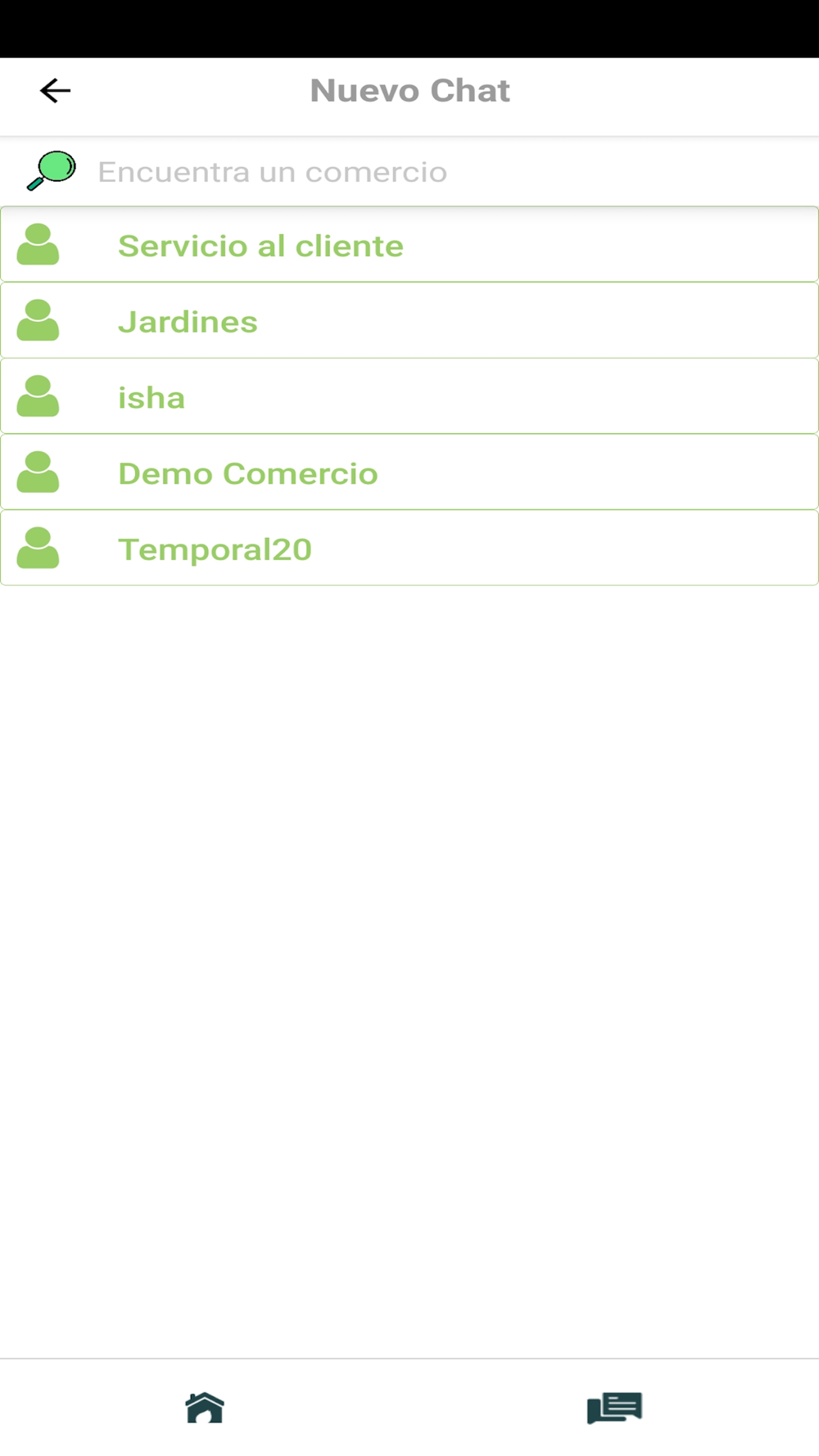Open chat with Temporal20
This screenshot has width=819, height=1456.
click(409, 548)
